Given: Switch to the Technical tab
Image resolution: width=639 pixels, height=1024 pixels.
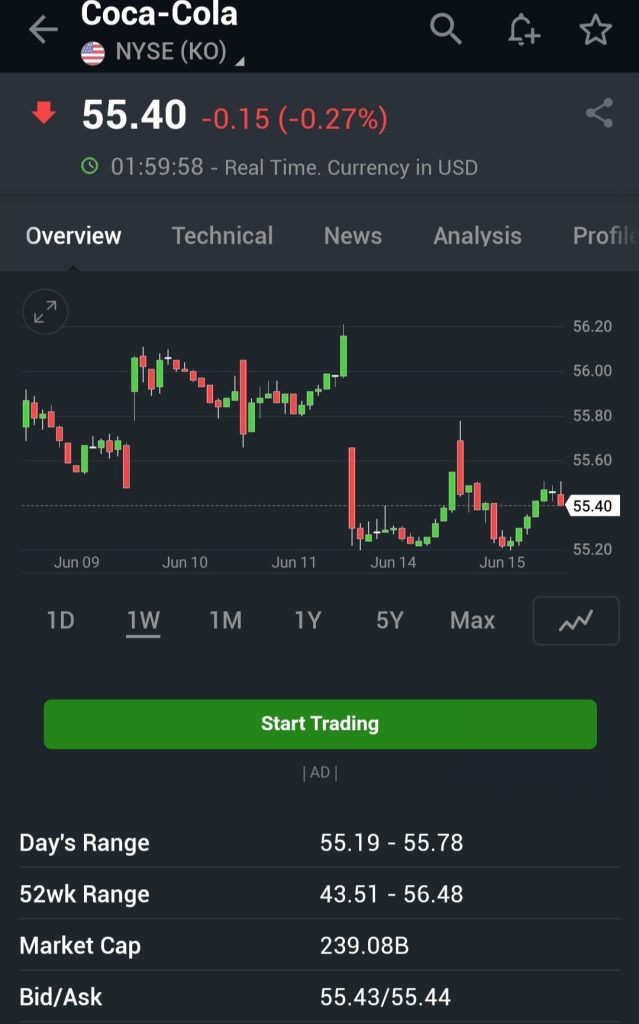Looking at the screenshot, I should (x=222, y=236).
